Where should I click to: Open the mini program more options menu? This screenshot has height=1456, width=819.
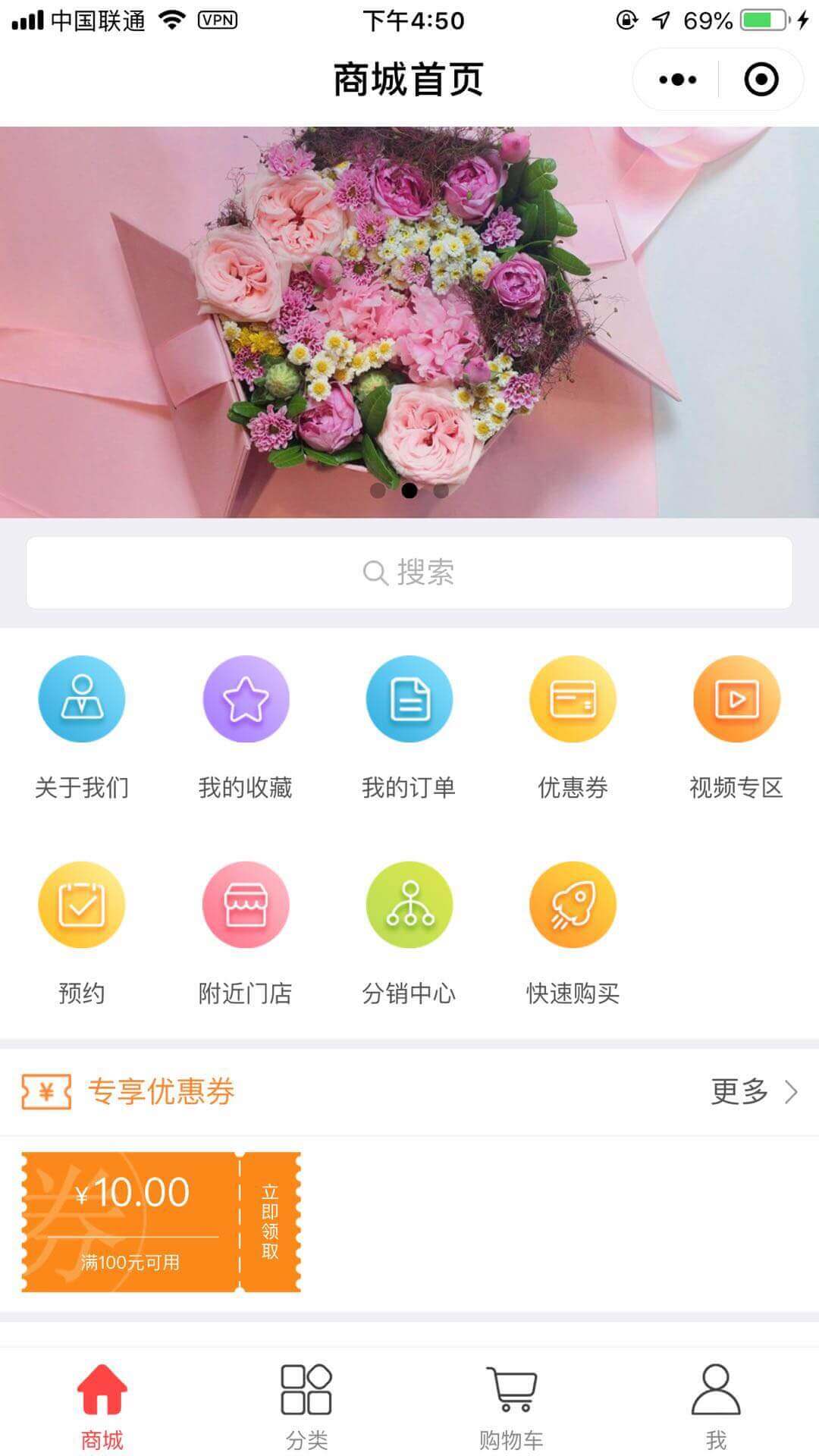(677, 80)
